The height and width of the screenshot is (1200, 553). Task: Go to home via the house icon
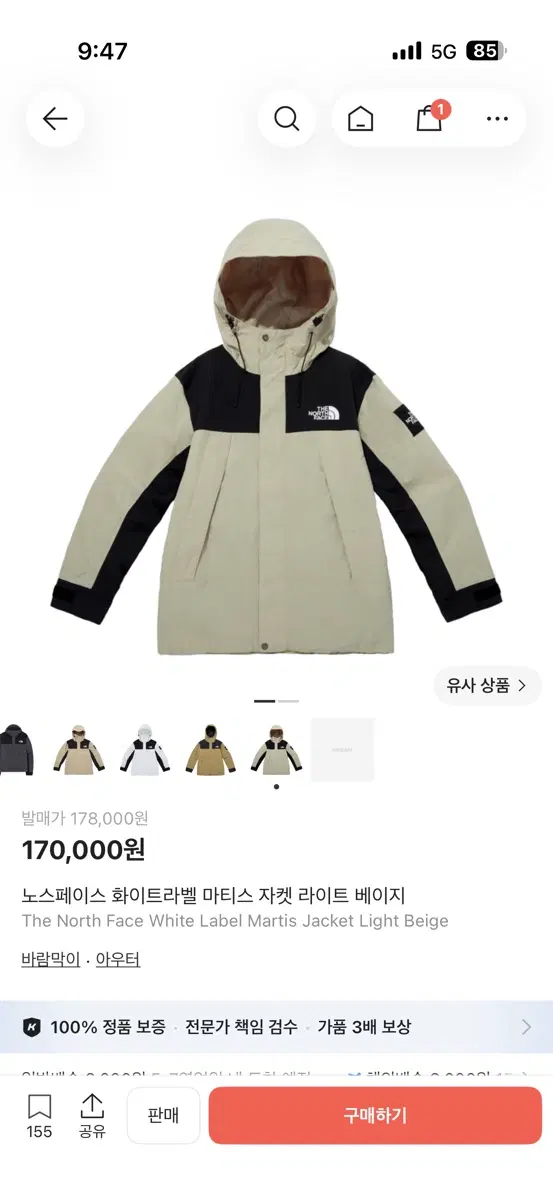360,119
